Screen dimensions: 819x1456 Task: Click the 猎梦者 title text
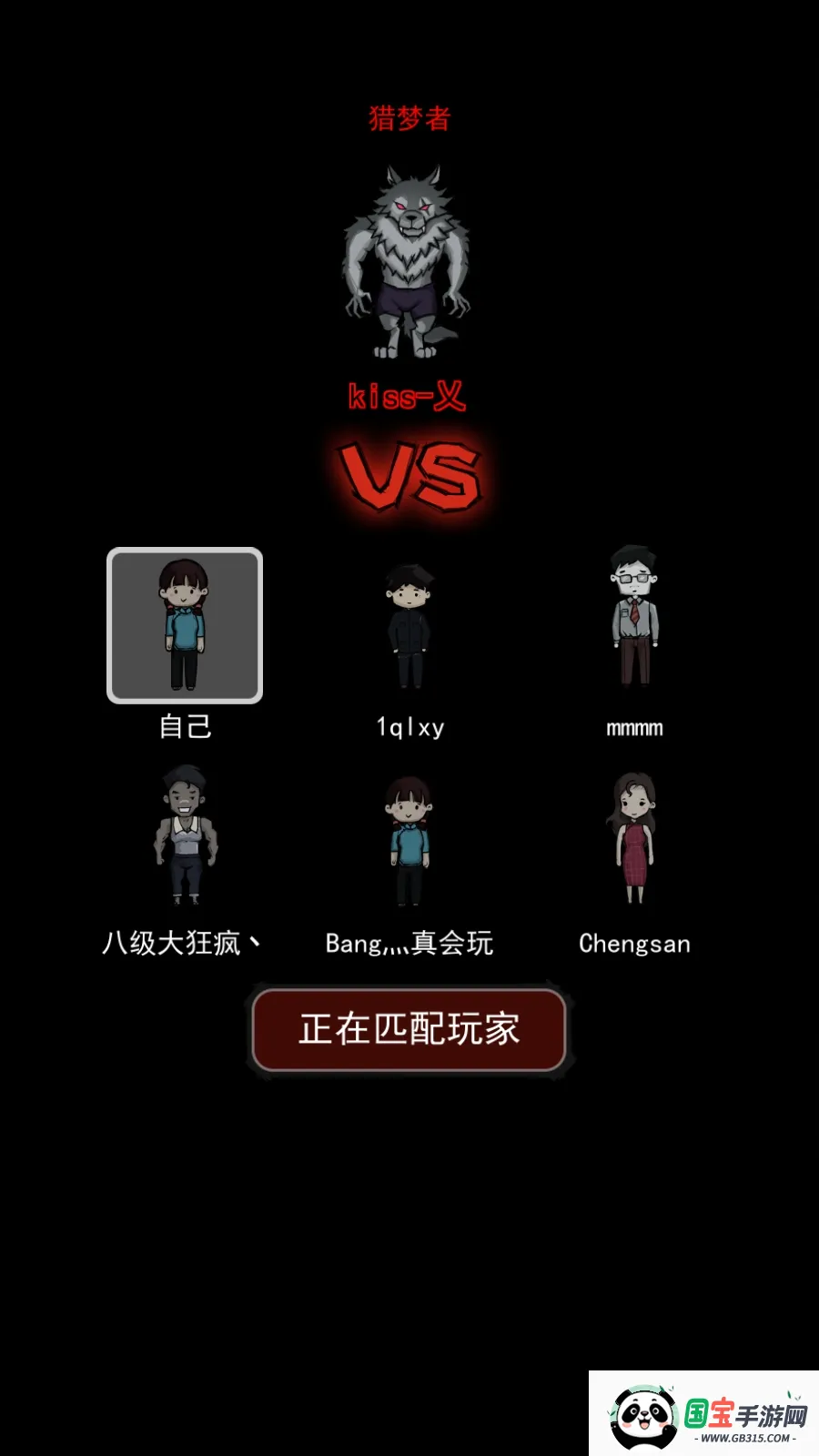coord(409,116)
